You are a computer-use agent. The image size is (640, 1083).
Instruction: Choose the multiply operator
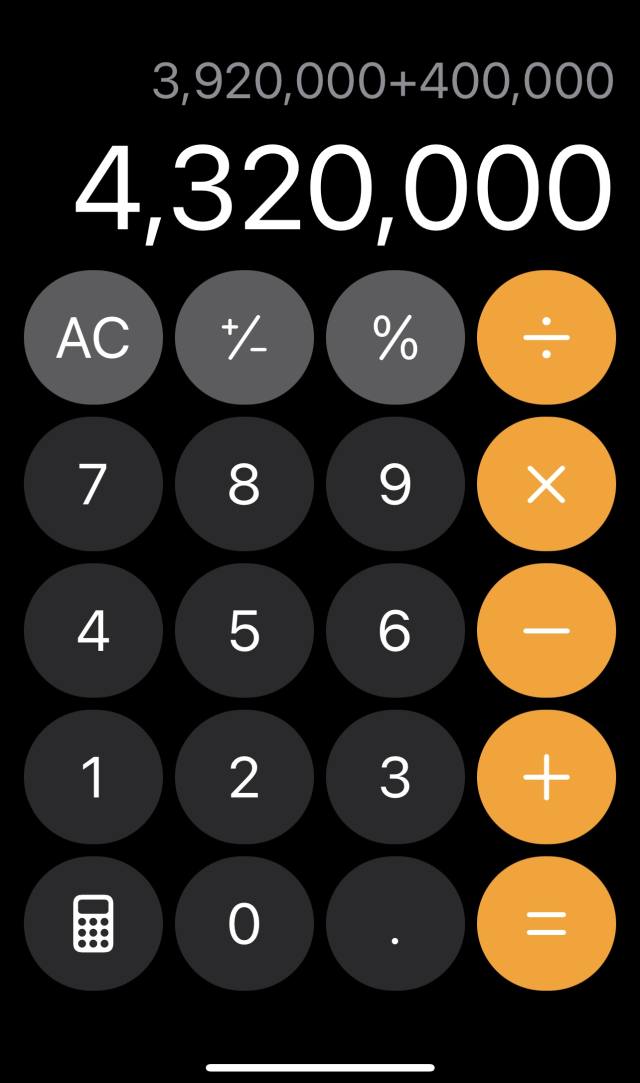[546, 485]
